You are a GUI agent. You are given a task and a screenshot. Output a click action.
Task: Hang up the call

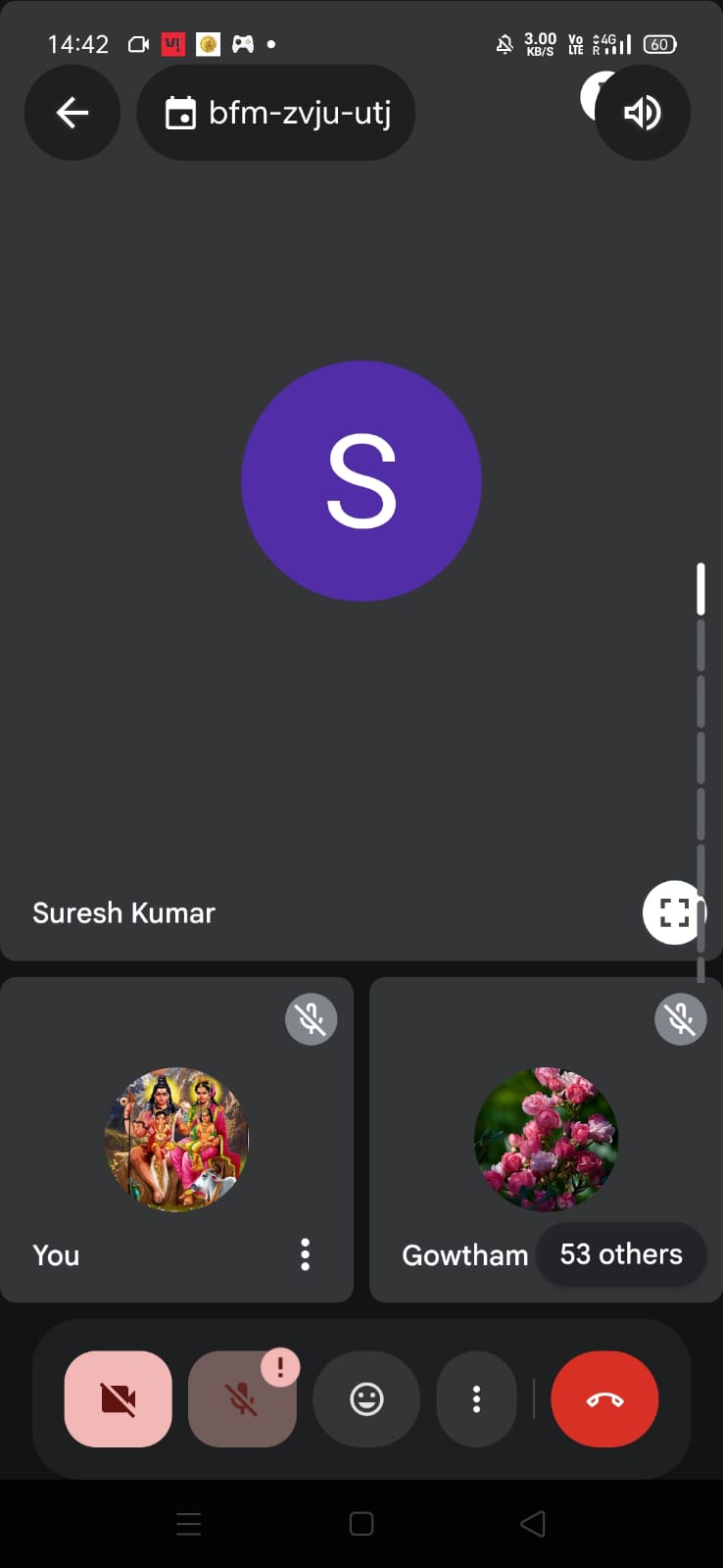(604, 1399)
